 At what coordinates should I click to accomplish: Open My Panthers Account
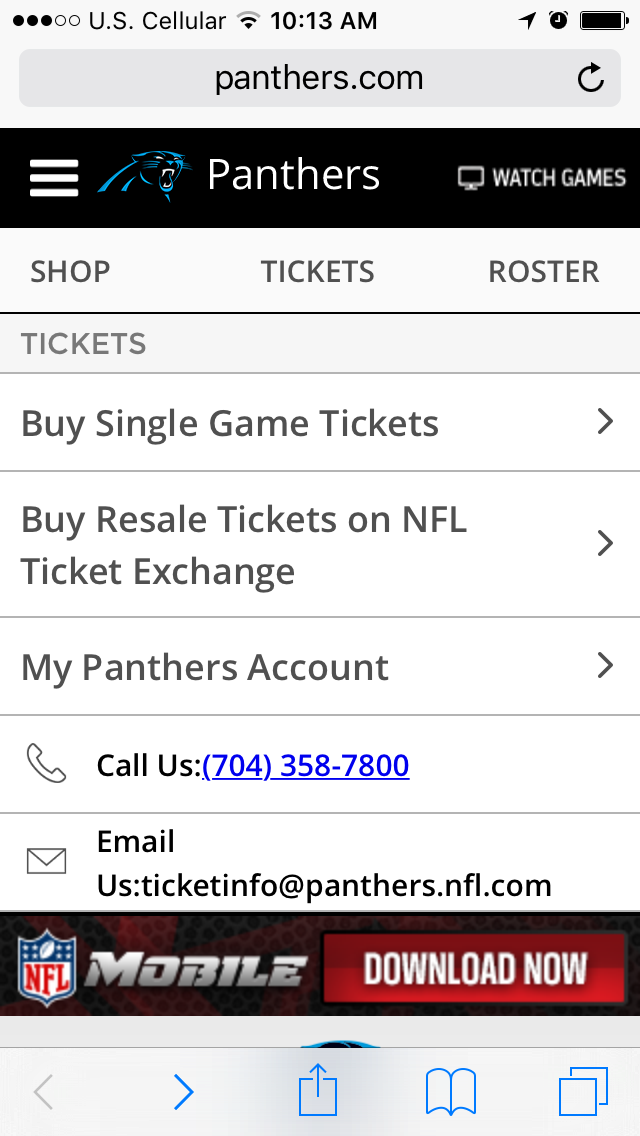[320, 667]
